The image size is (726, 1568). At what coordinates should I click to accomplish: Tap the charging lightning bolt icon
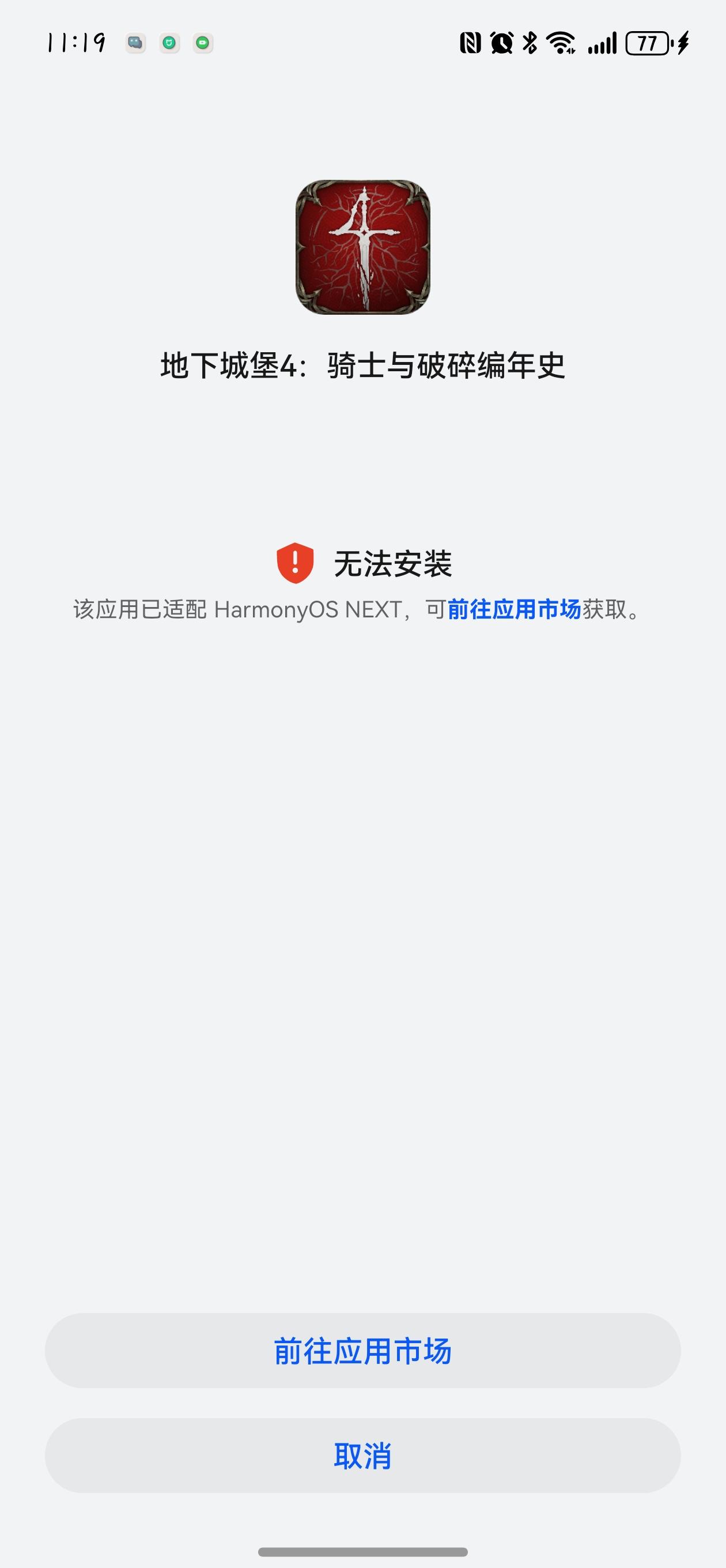(683, 43)
